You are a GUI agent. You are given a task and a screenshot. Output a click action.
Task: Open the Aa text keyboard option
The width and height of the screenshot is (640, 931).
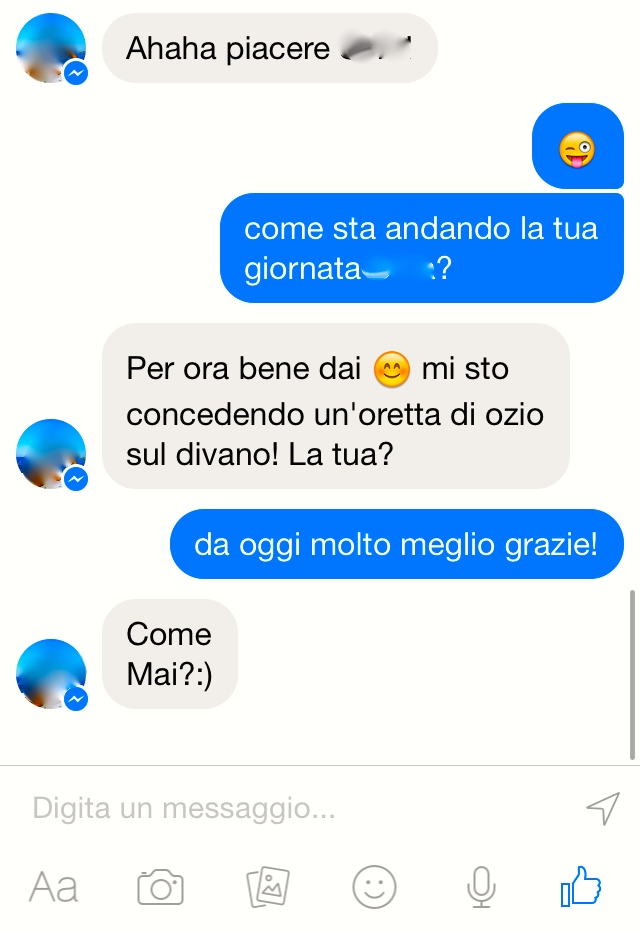(53, 886)
